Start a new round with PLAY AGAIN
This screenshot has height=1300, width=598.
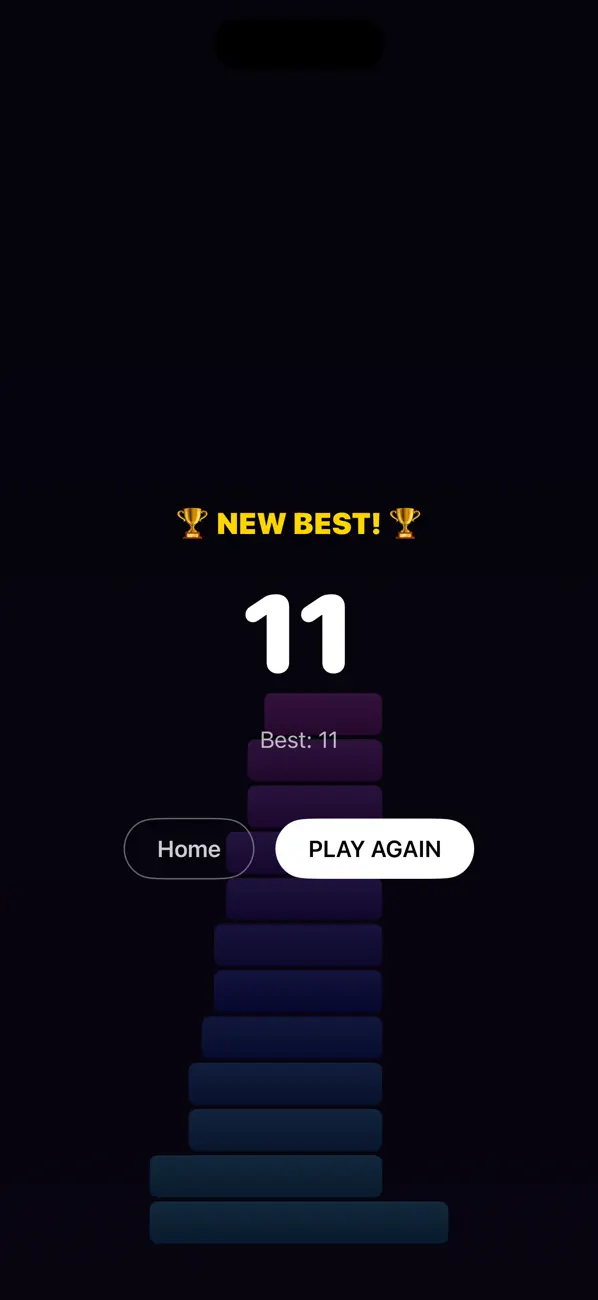coord(375,849)
